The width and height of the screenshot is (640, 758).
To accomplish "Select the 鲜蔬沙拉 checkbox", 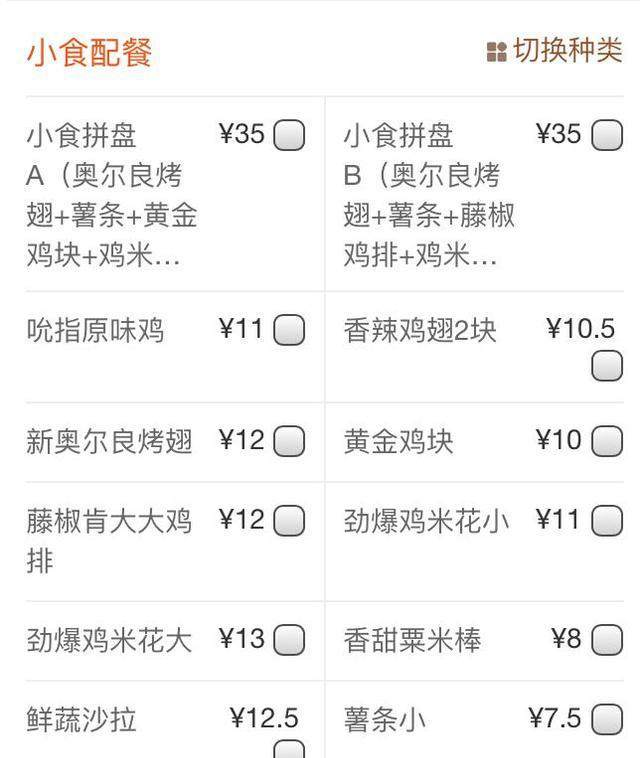I will tap(289, 749).
